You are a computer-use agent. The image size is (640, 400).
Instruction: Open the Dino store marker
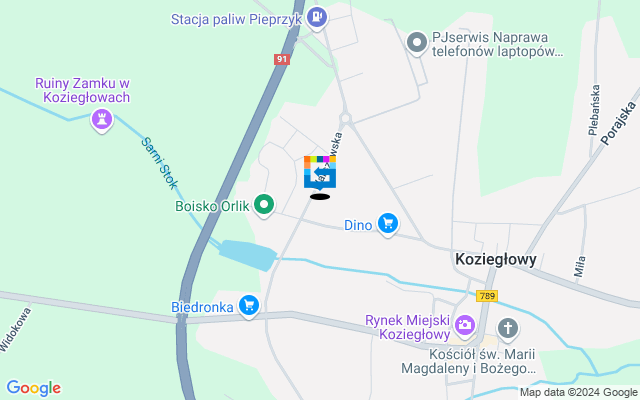(x=388, y=224)
